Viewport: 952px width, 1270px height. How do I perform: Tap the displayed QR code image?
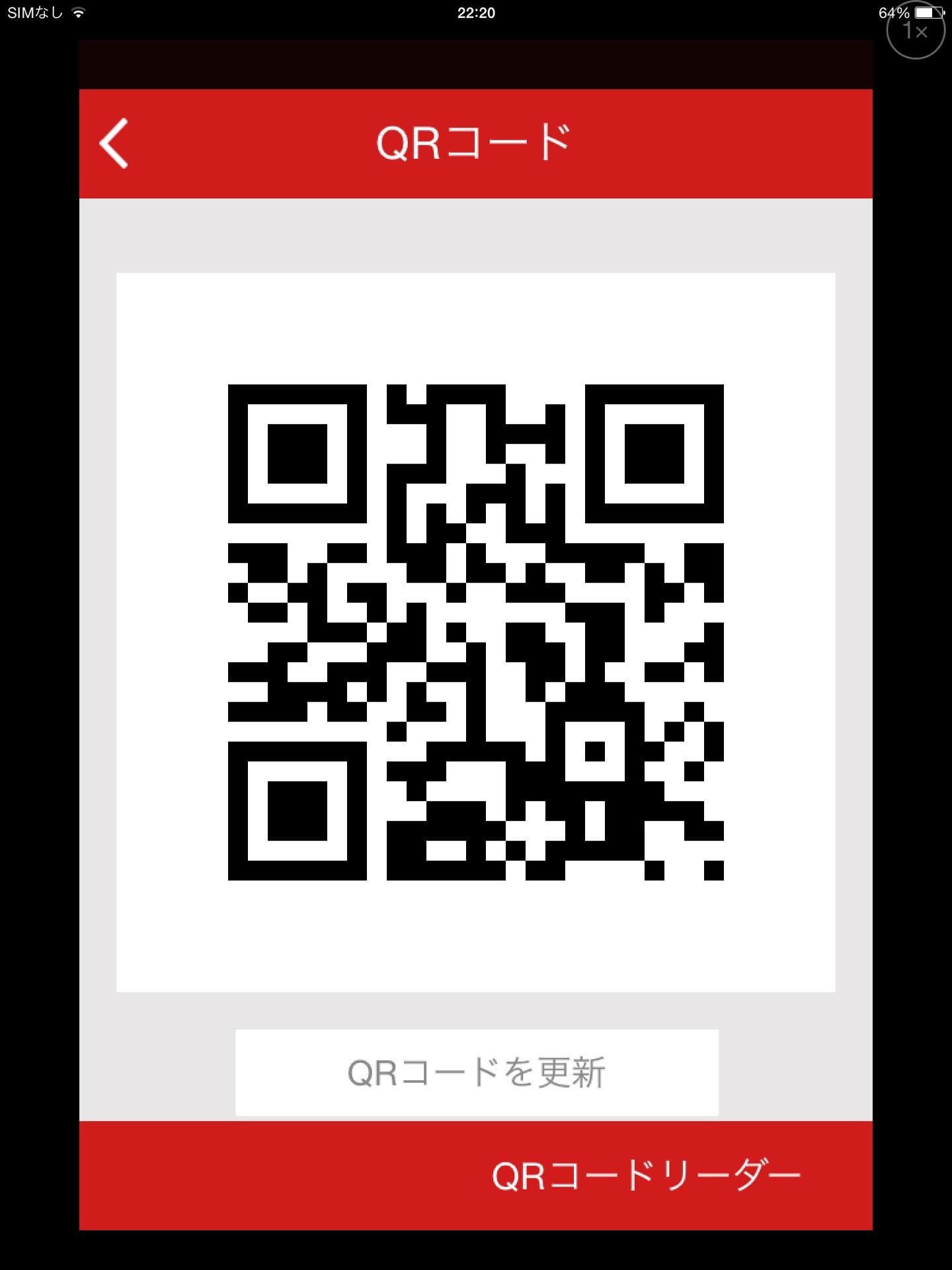tap(475, 635)
